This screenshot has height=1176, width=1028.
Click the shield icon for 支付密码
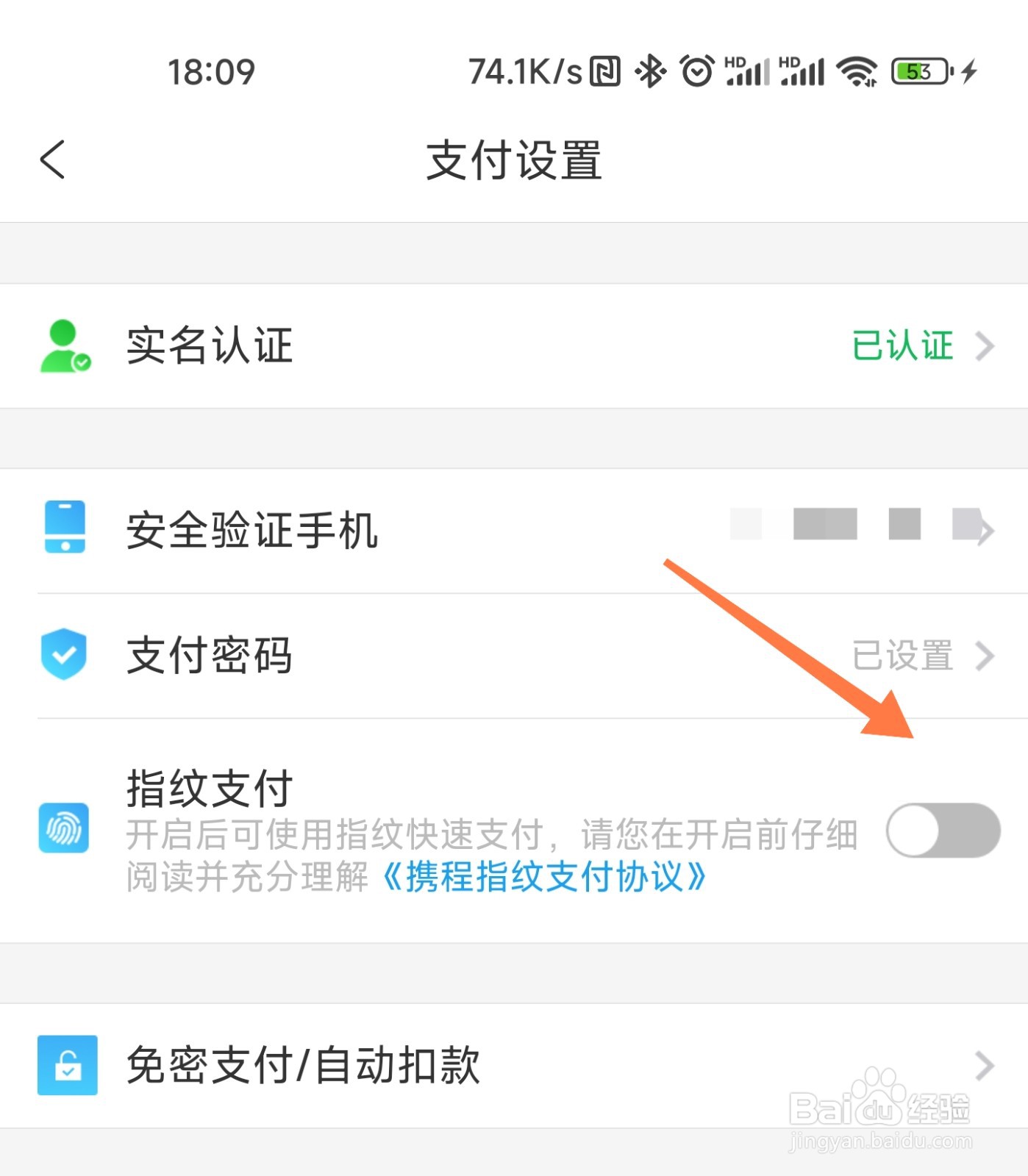pyautogui.click(x=65, y=654)
